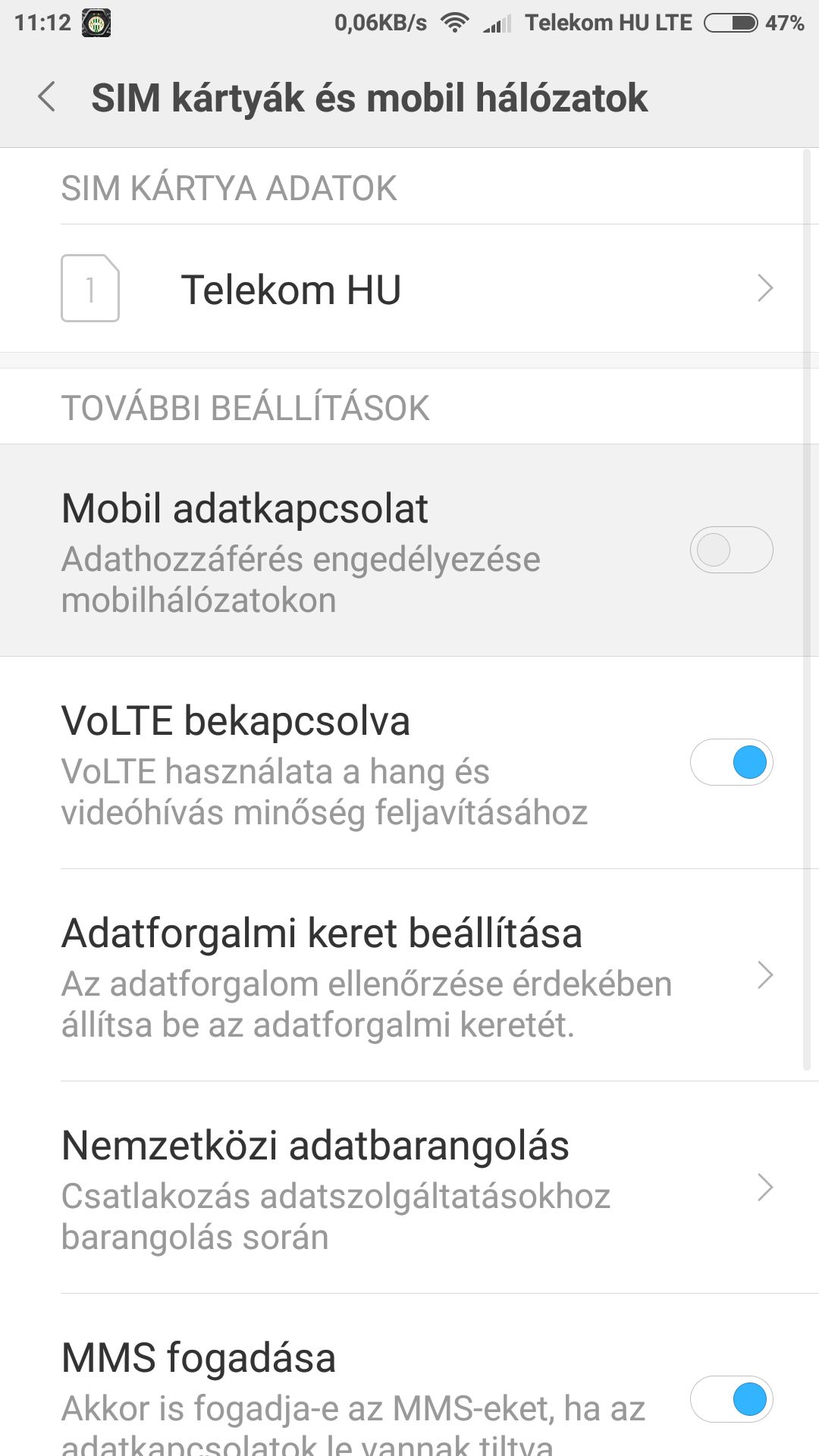Viewport: 819px width, 1456px height.
Task: Open Adatforgalmi keret beállítása
Action: pyautogui.click(x=409, y=975)
